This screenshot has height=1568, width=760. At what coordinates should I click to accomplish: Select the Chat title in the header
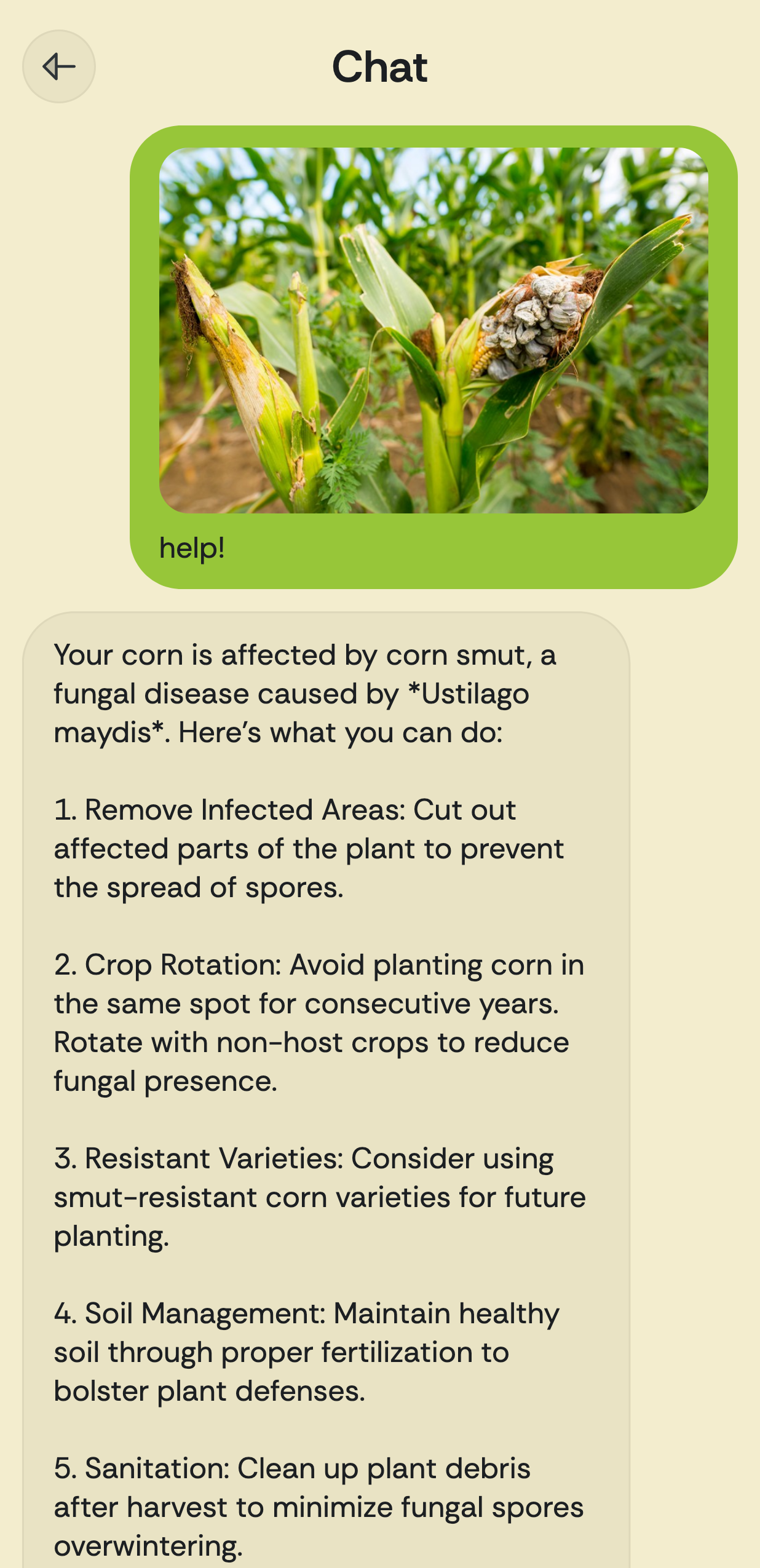pyautogui.click(x=379, y=66)
